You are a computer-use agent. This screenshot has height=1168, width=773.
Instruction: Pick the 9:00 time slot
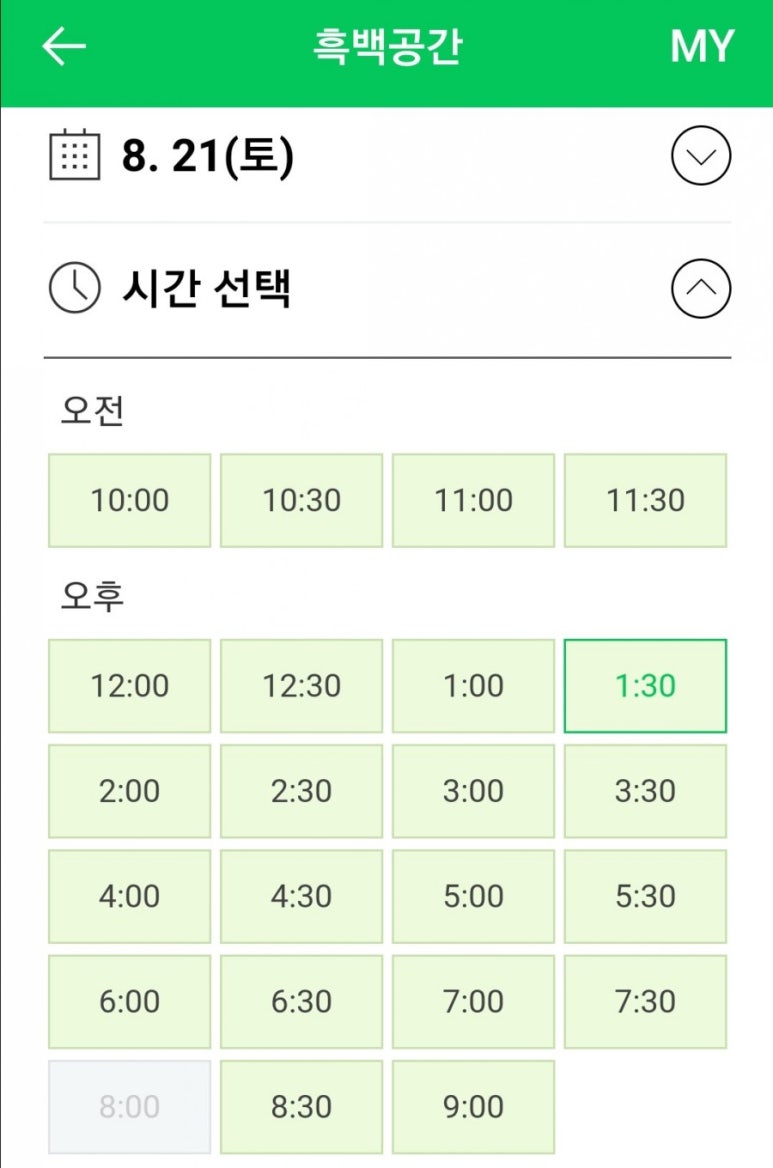point(473,1107)
